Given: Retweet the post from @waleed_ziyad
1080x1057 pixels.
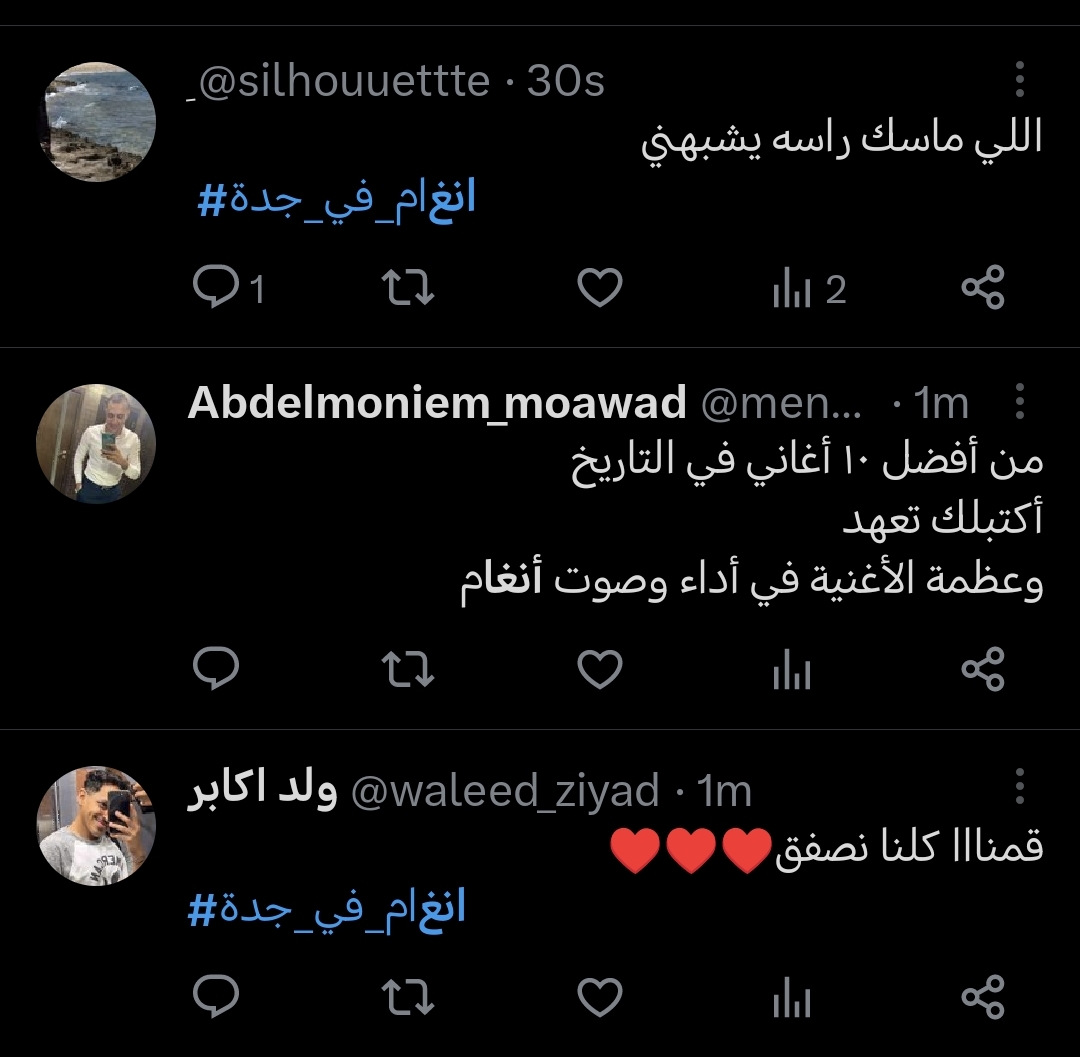Looking at the screenshot, I should pyautogui.click(x=408, y=997).
